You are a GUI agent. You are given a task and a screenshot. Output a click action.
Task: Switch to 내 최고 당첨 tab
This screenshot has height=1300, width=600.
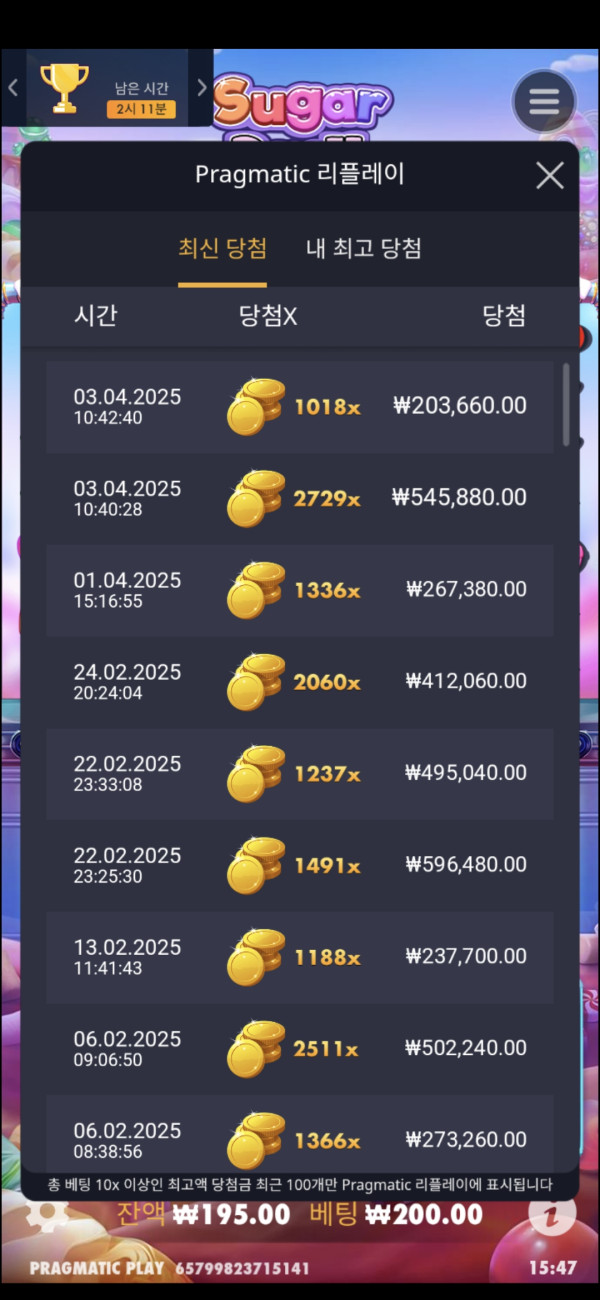click(363, 249)
